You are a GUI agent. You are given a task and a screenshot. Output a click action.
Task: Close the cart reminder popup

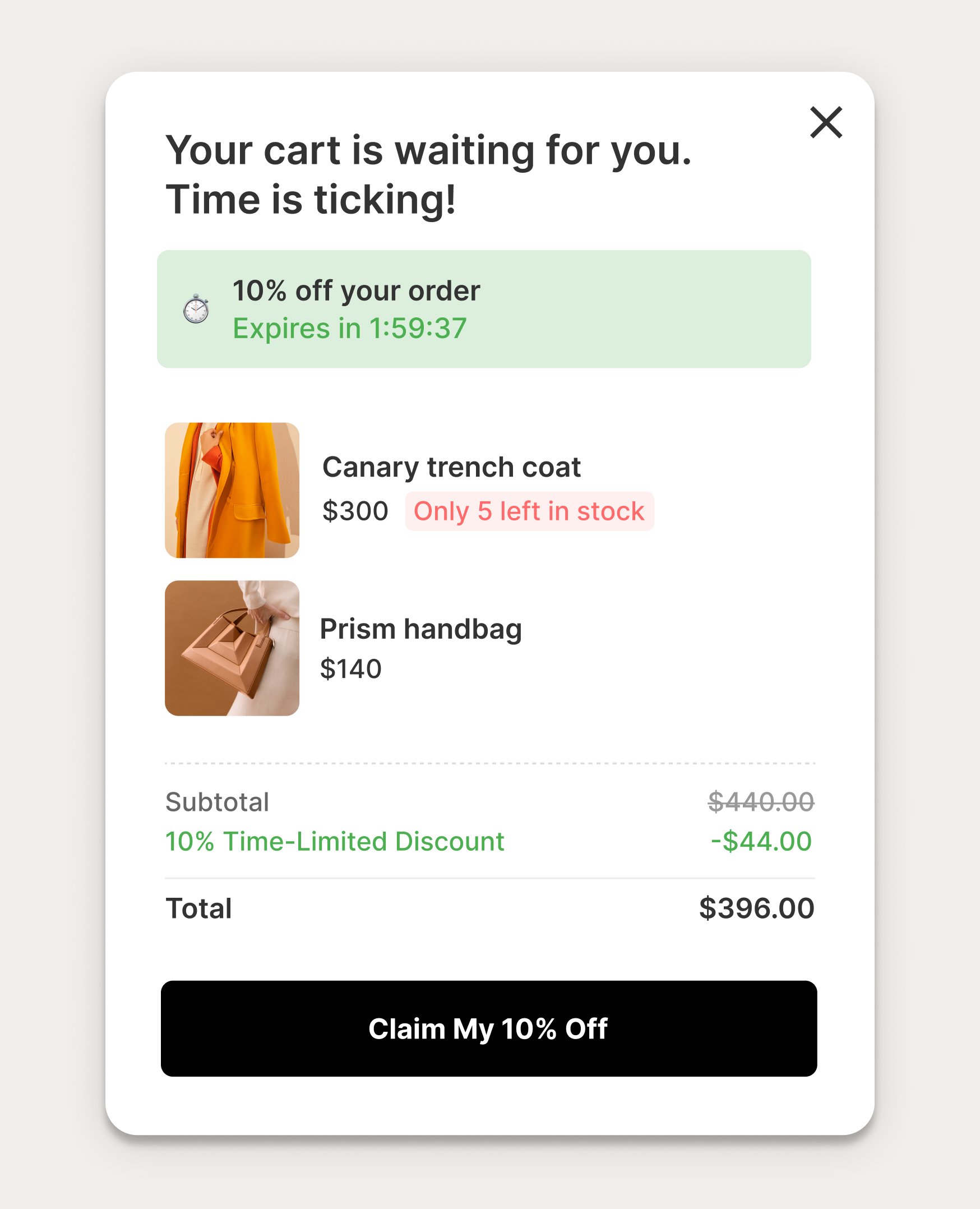point(825,122)
